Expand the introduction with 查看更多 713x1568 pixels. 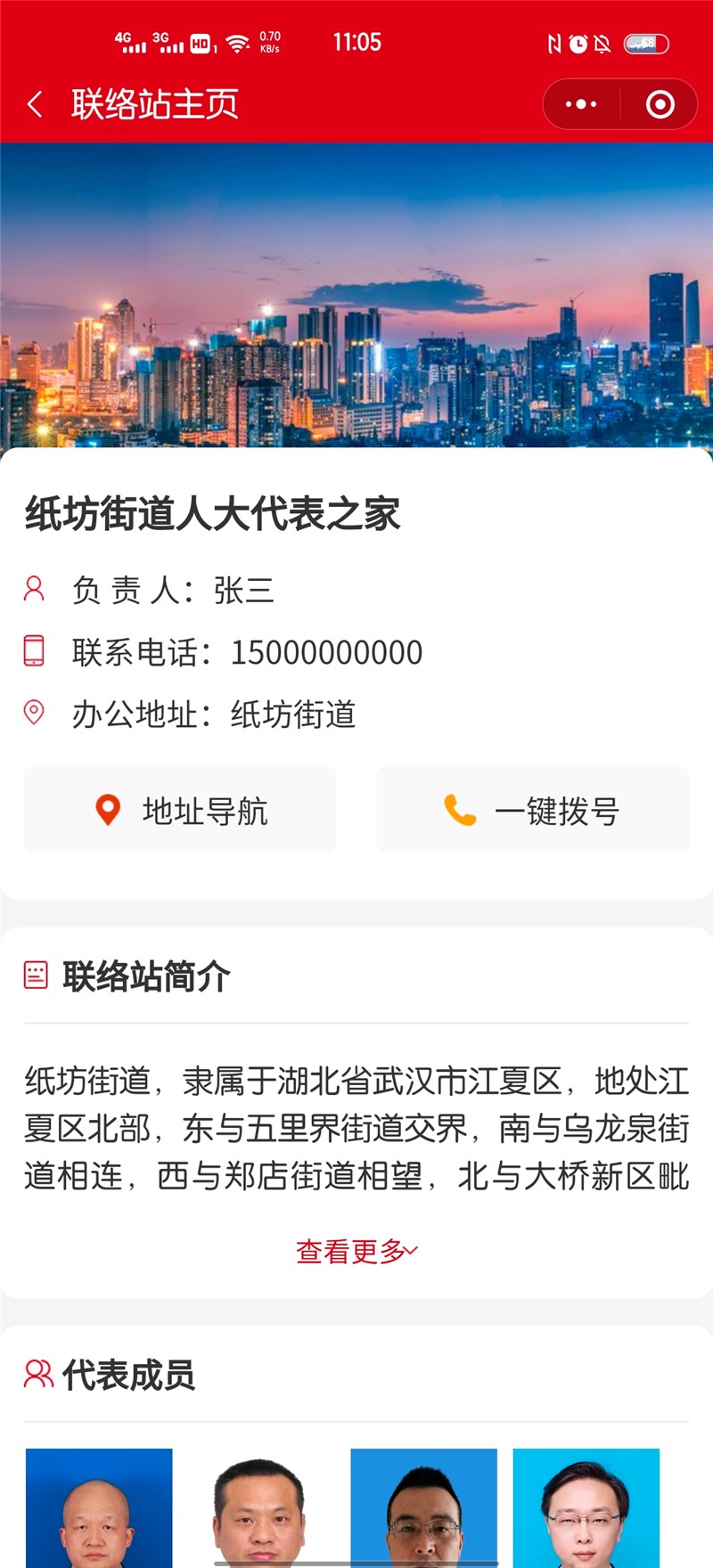pos(356,1251)
